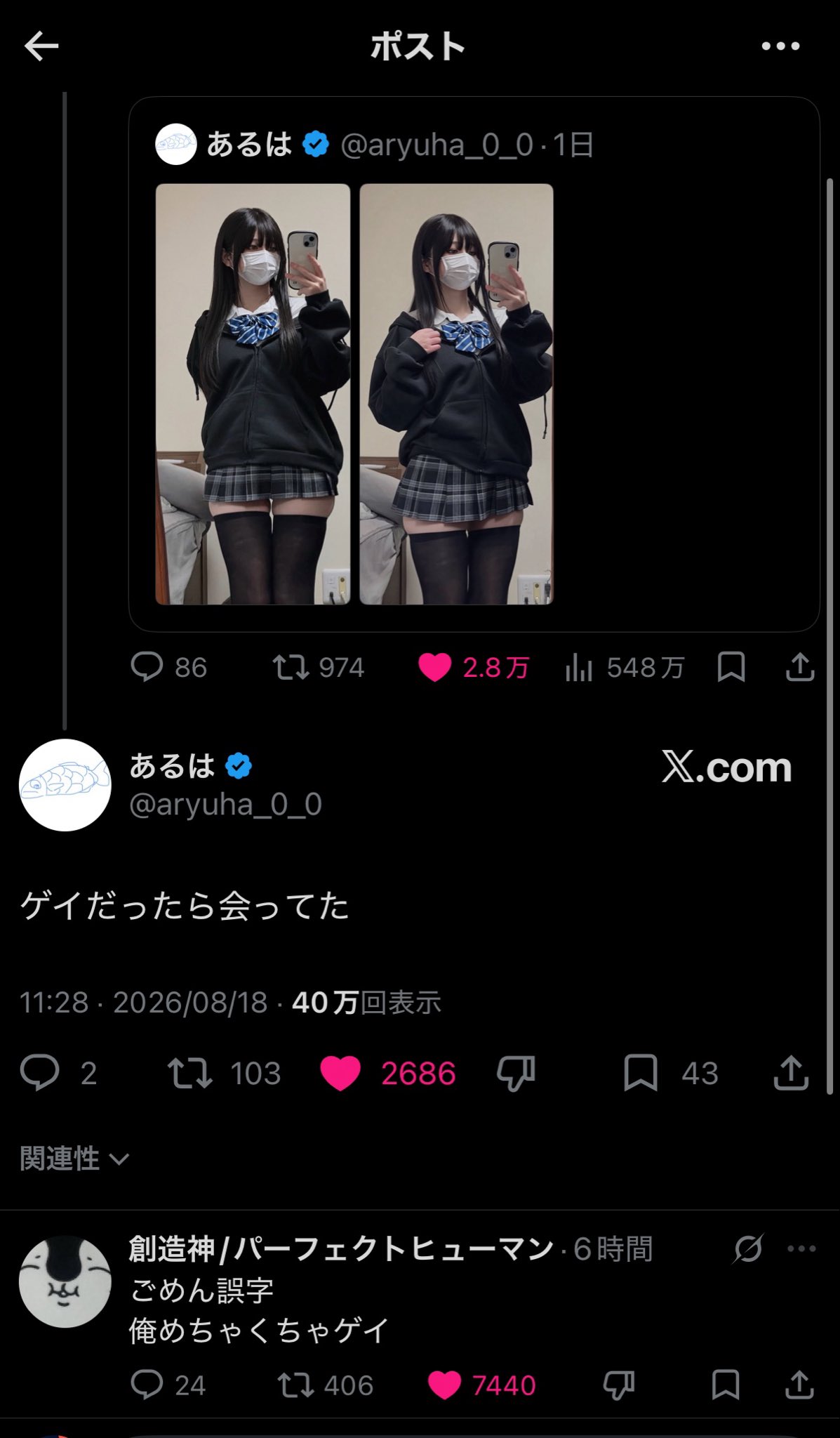
Task: Go back with the top-left arrow
Action: 41,47
